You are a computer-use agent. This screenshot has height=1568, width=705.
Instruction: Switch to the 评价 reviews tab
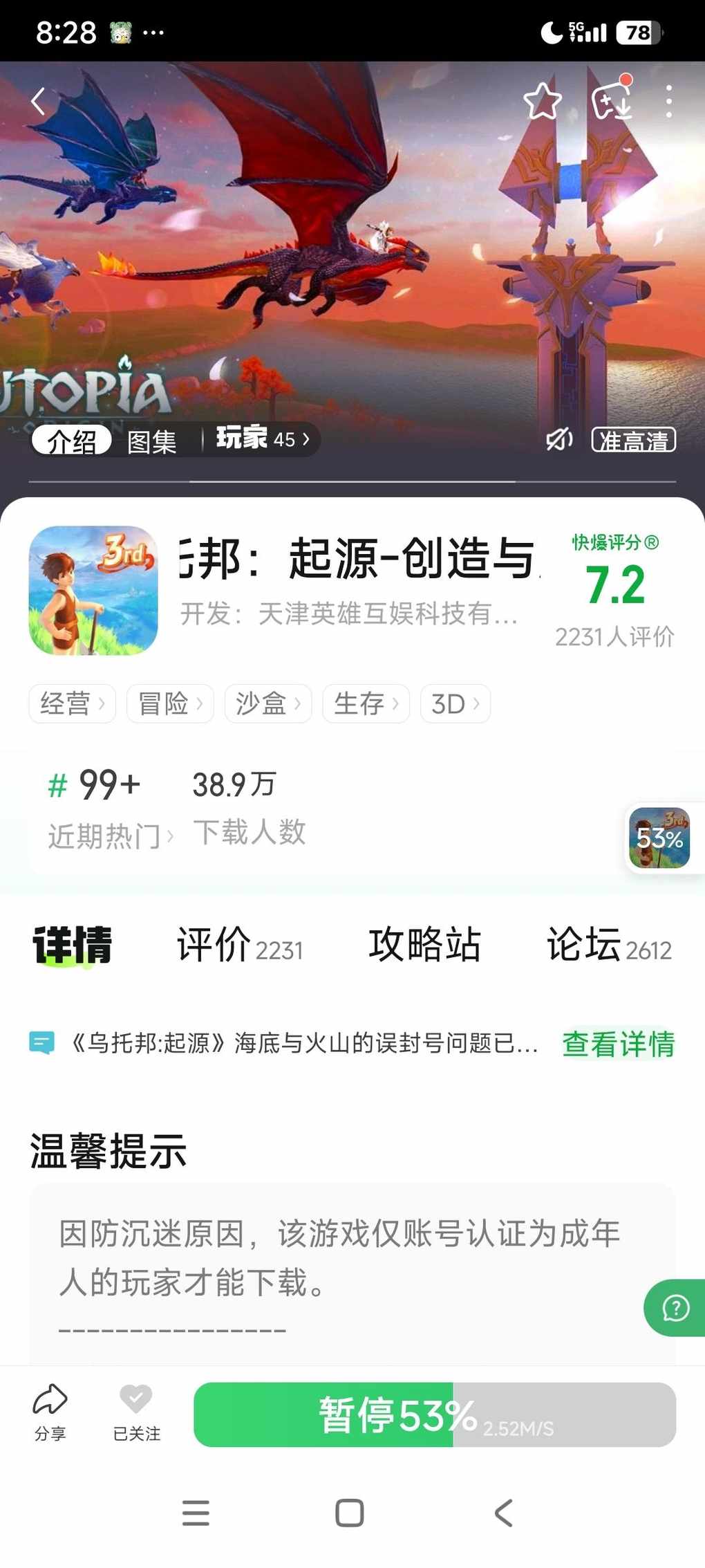tap(240, 945)
